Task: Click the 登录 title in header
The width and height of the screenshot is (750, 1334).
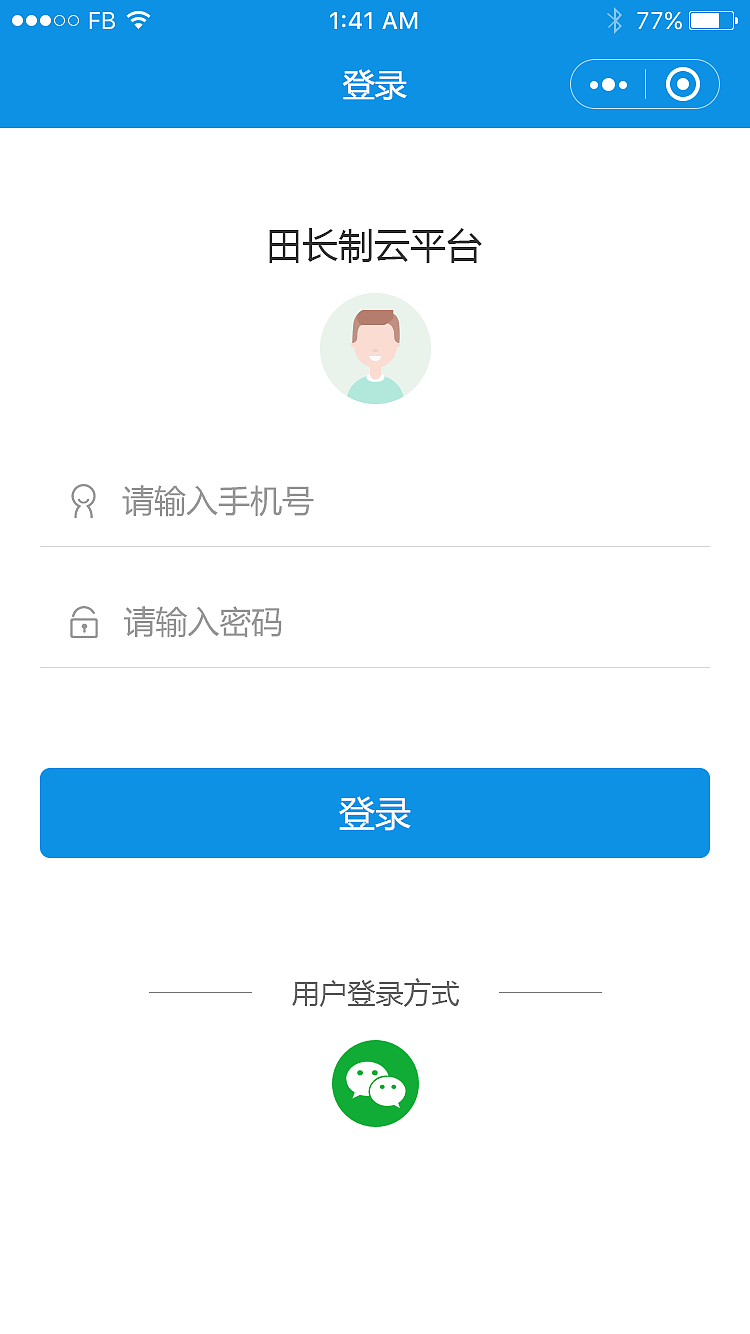Action: click(375, 85)
